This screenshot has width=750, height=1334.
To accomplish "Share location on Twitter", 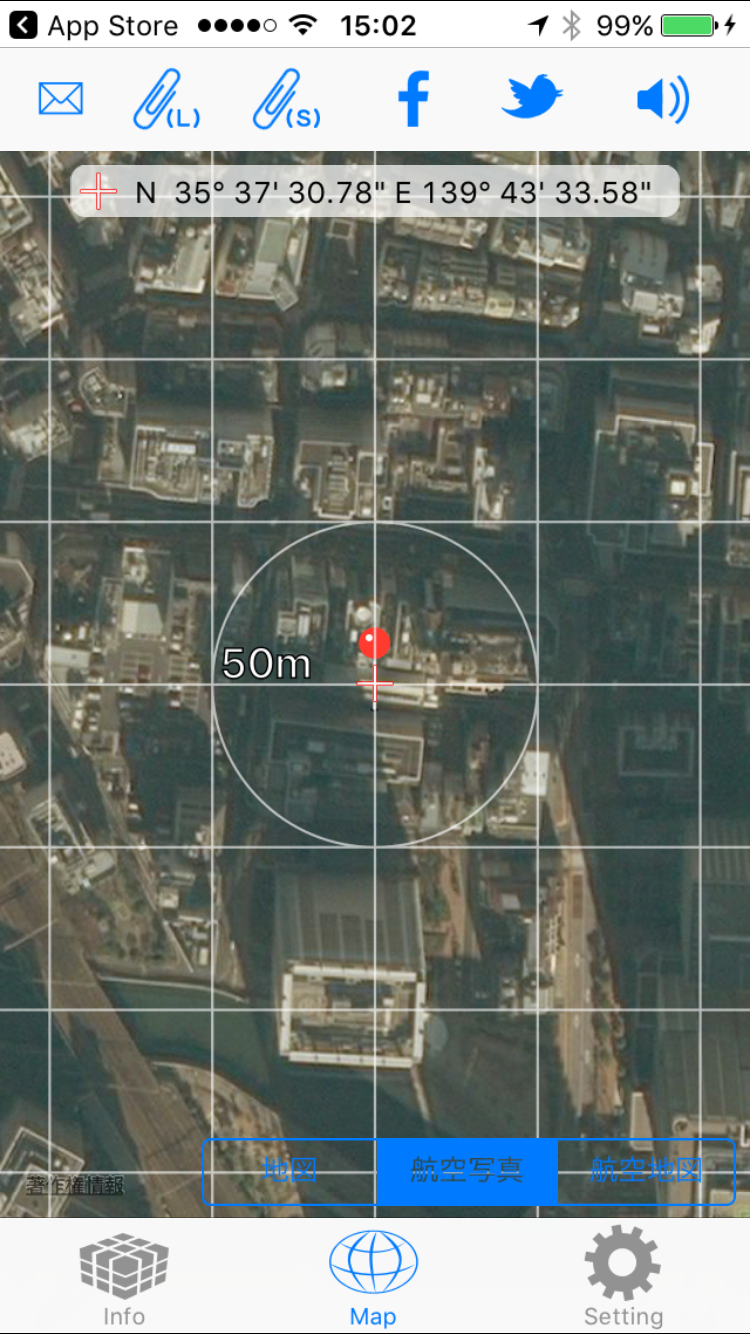I will coord(532,99).
